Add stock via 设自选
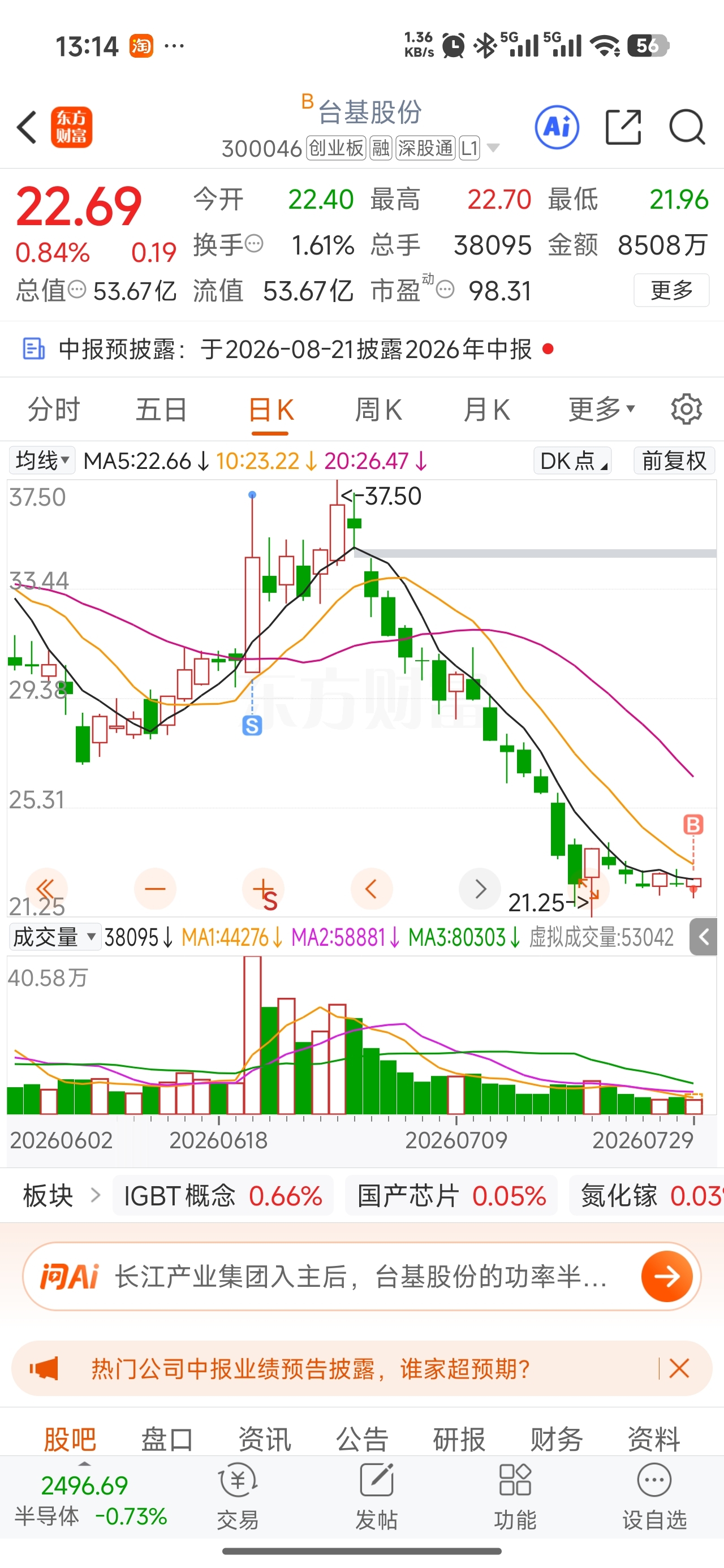 [654, 1496]
